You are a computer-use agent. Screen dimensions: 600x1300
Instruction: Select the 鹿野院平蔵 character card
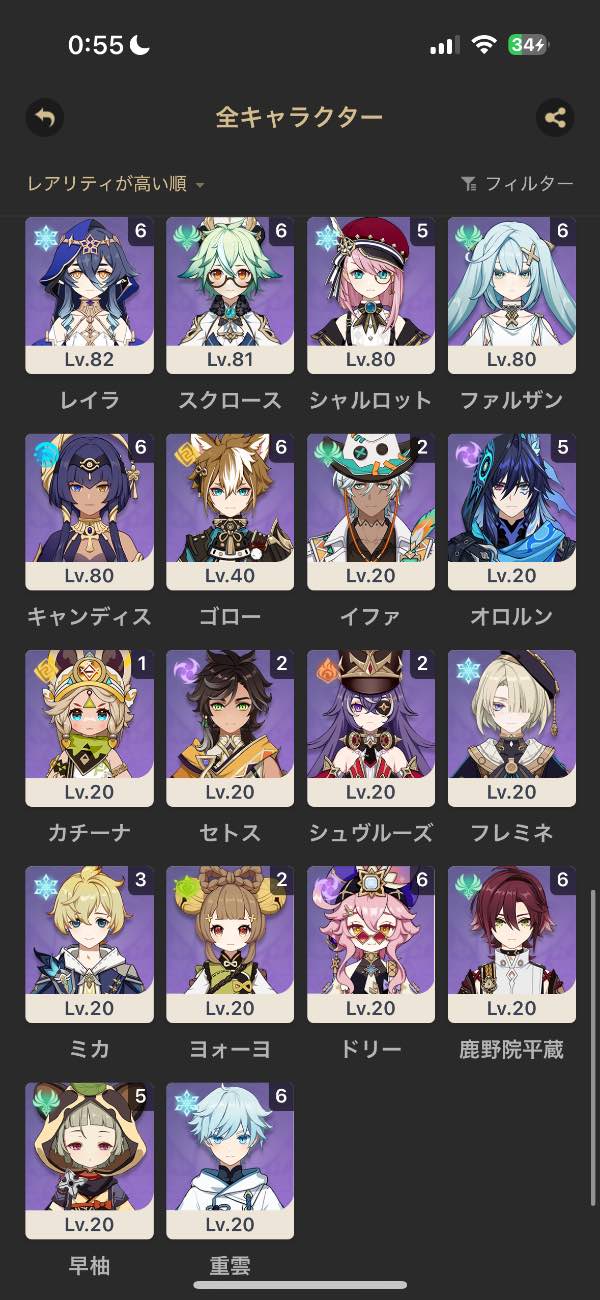[512, 944]
